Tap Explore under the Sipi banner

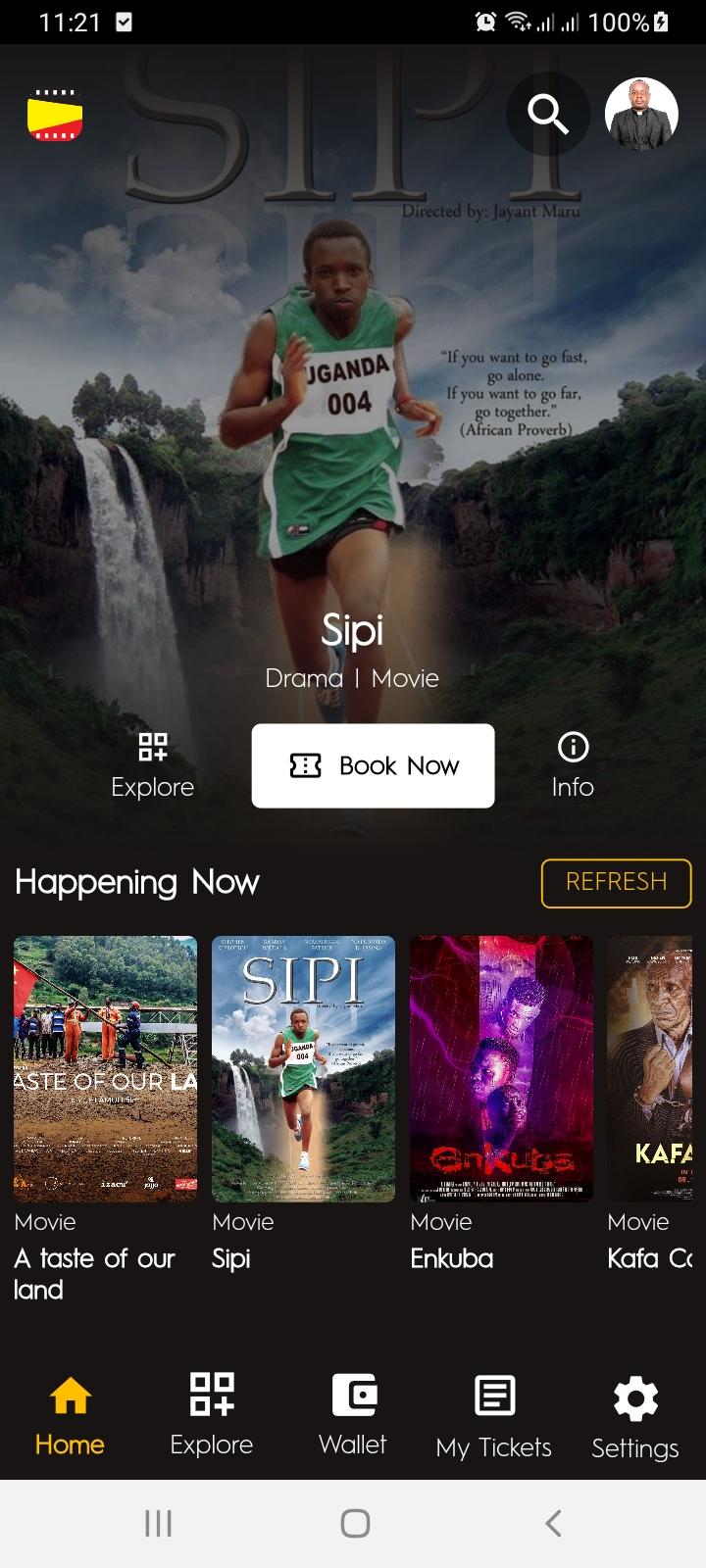click(152, 764)
